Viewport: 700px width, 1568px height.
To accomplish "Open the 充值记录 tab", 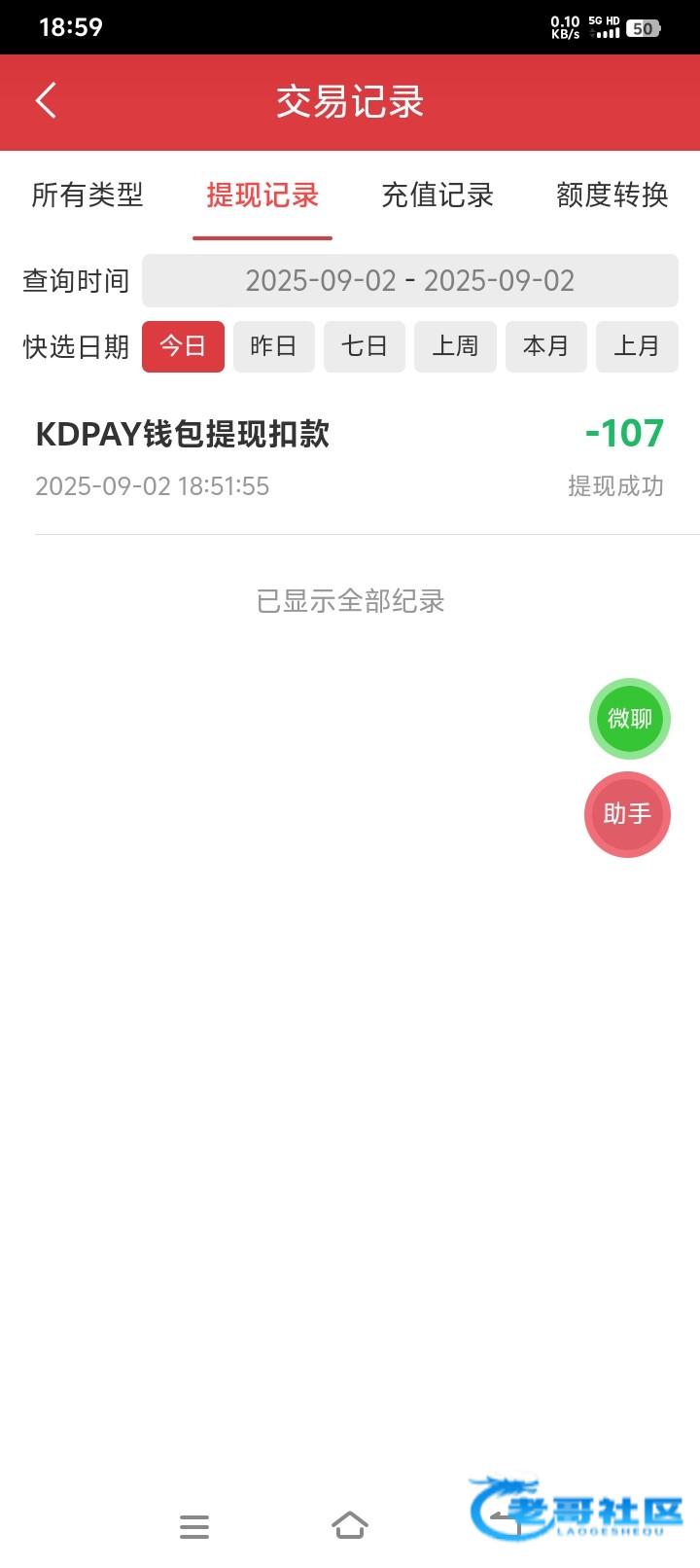I will point(437,196).
